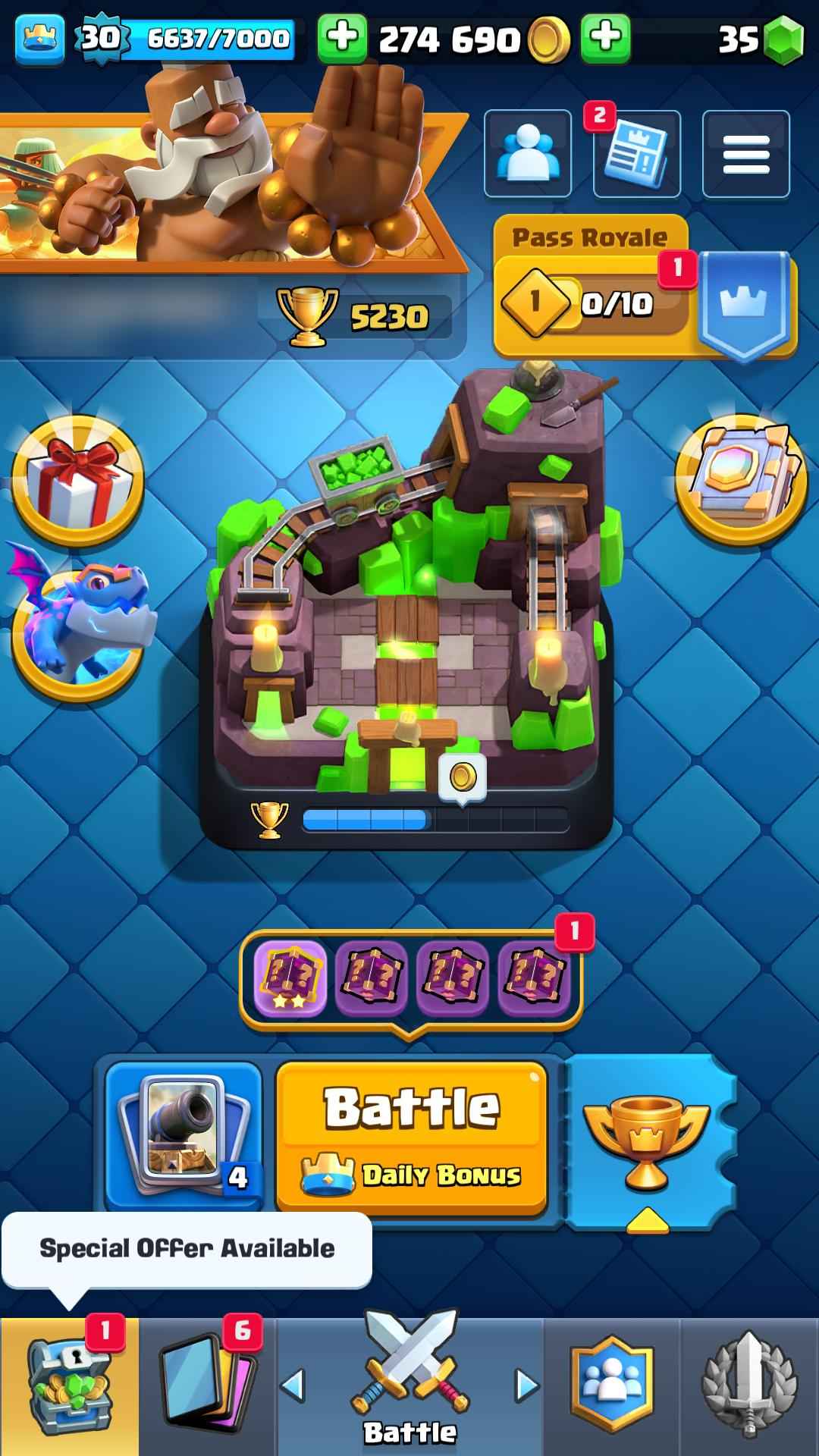Start a match with the Battle button
Viewport: 819px width, 1456px height.
tap(411, 1135)
